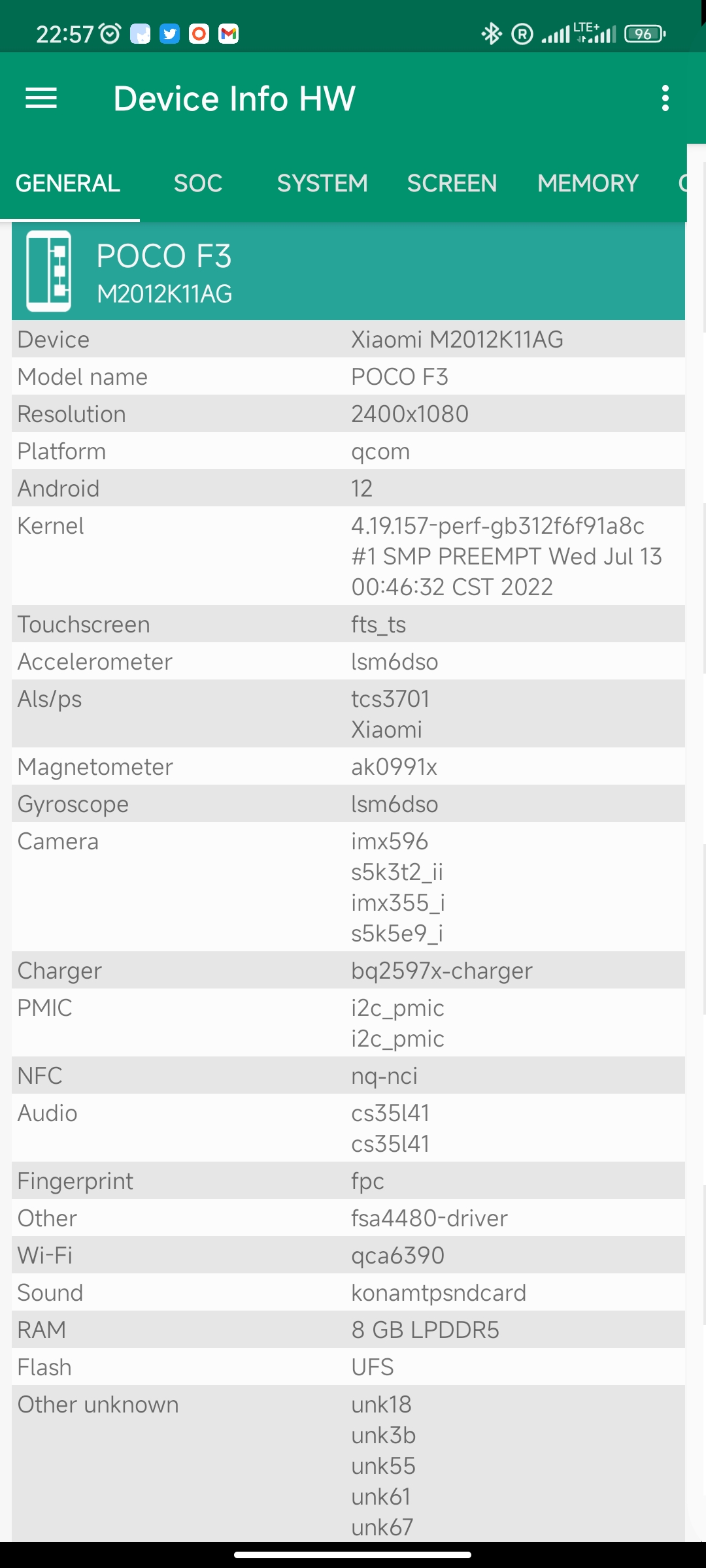Screen dimensions: 706x1568
Task: Open the three-dot overflow menu
Action: [665, 99]
